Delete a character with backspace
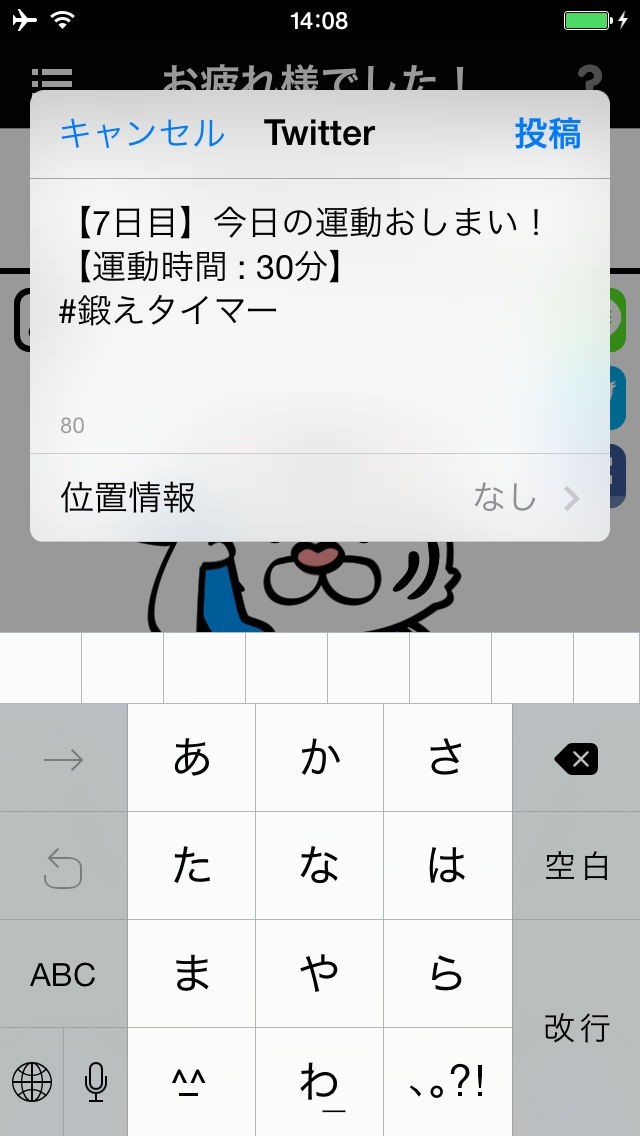This screenshot has height=1136, width=640. pos(576,760)
